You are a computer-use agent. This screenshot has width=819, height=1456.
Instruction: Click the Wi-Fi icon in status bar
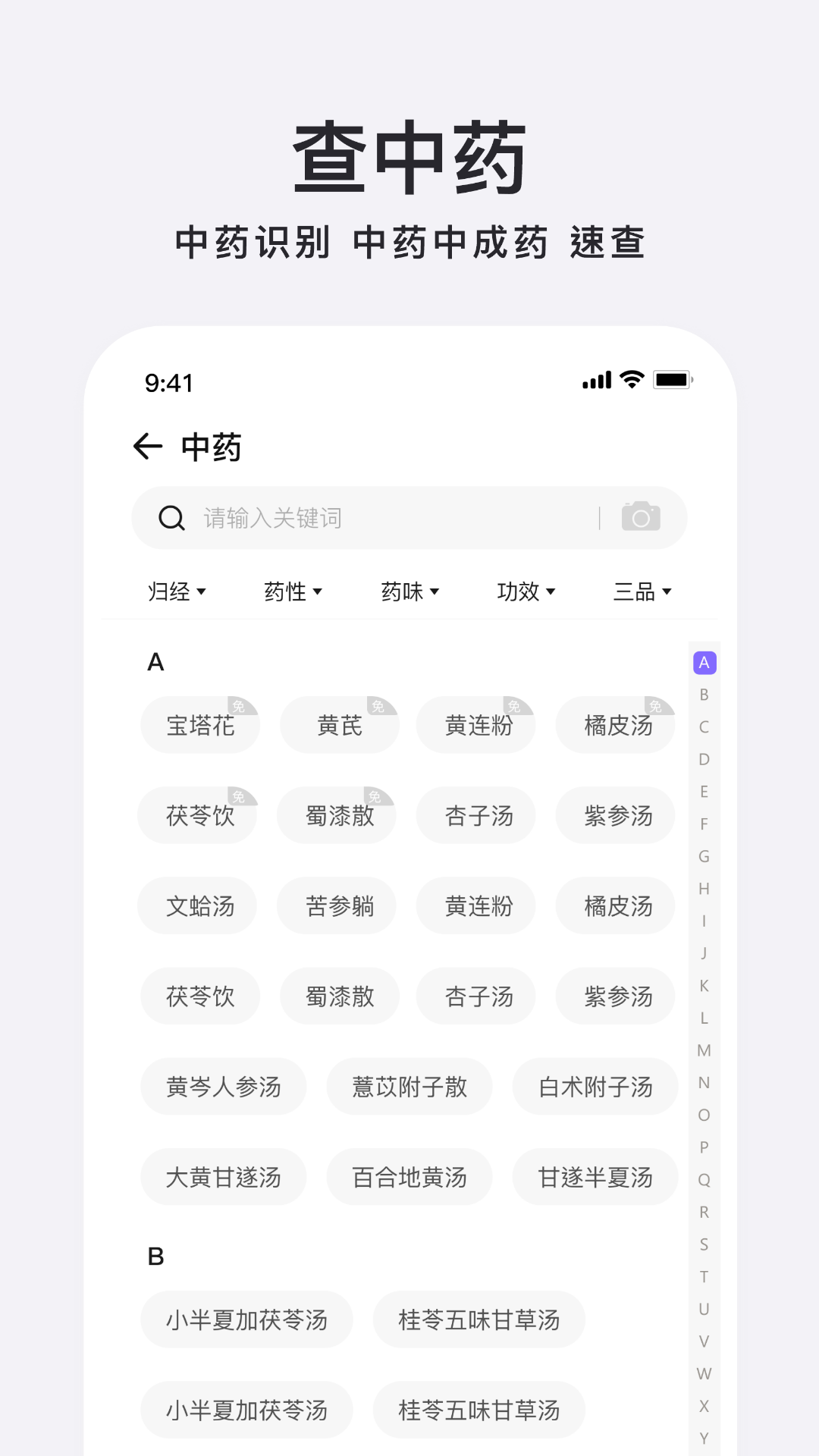tap(631, 379)
